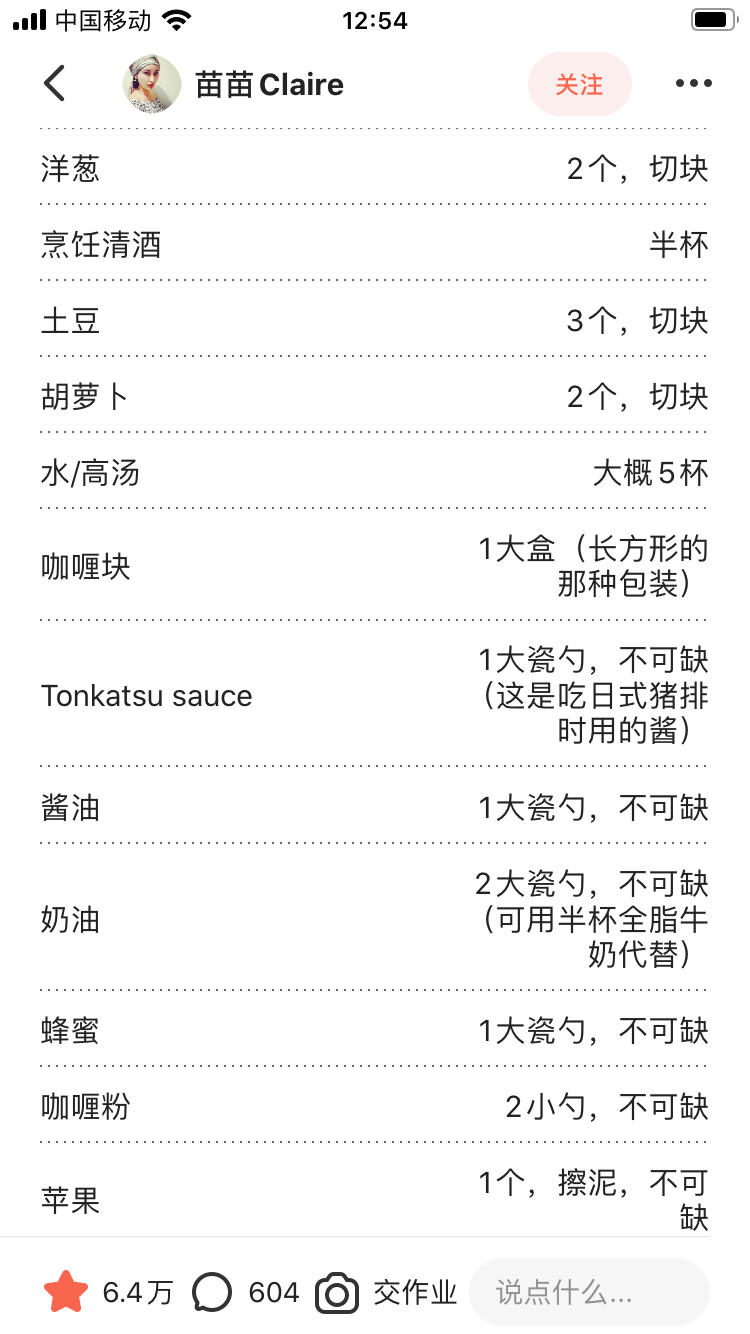Favorite this recipe with the star icon

(66, 1292)
